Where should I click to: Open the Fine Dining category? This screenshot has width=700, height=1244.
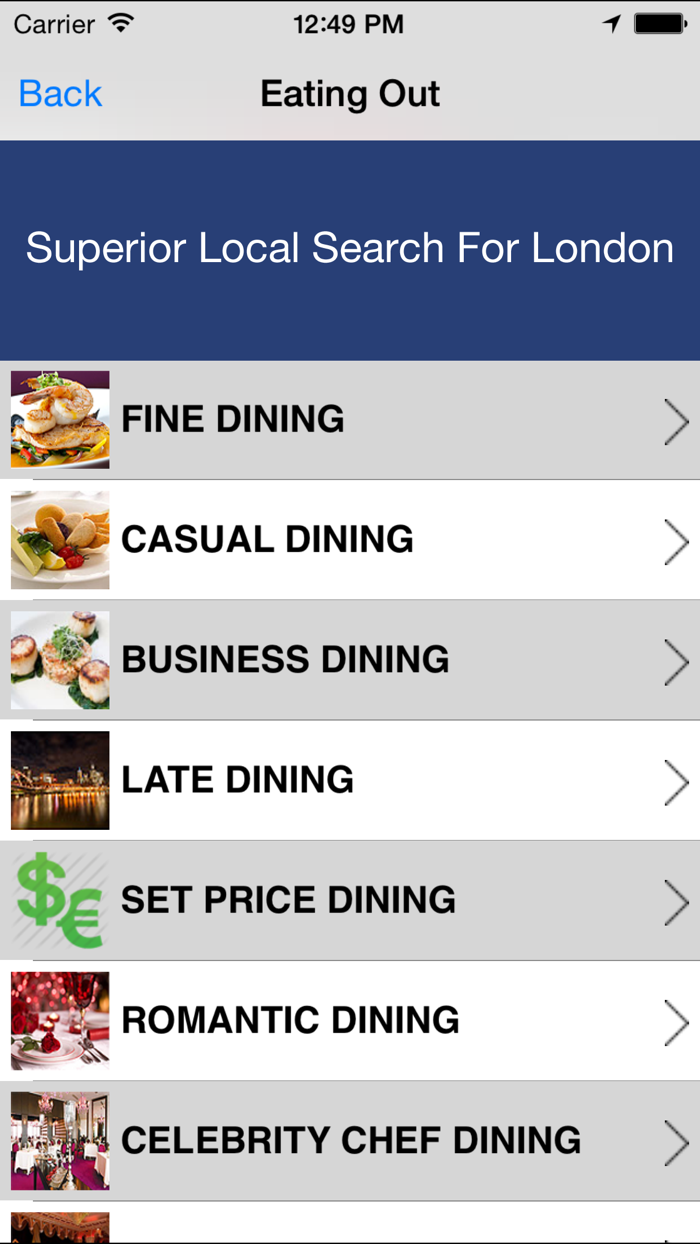coord(350,420)
